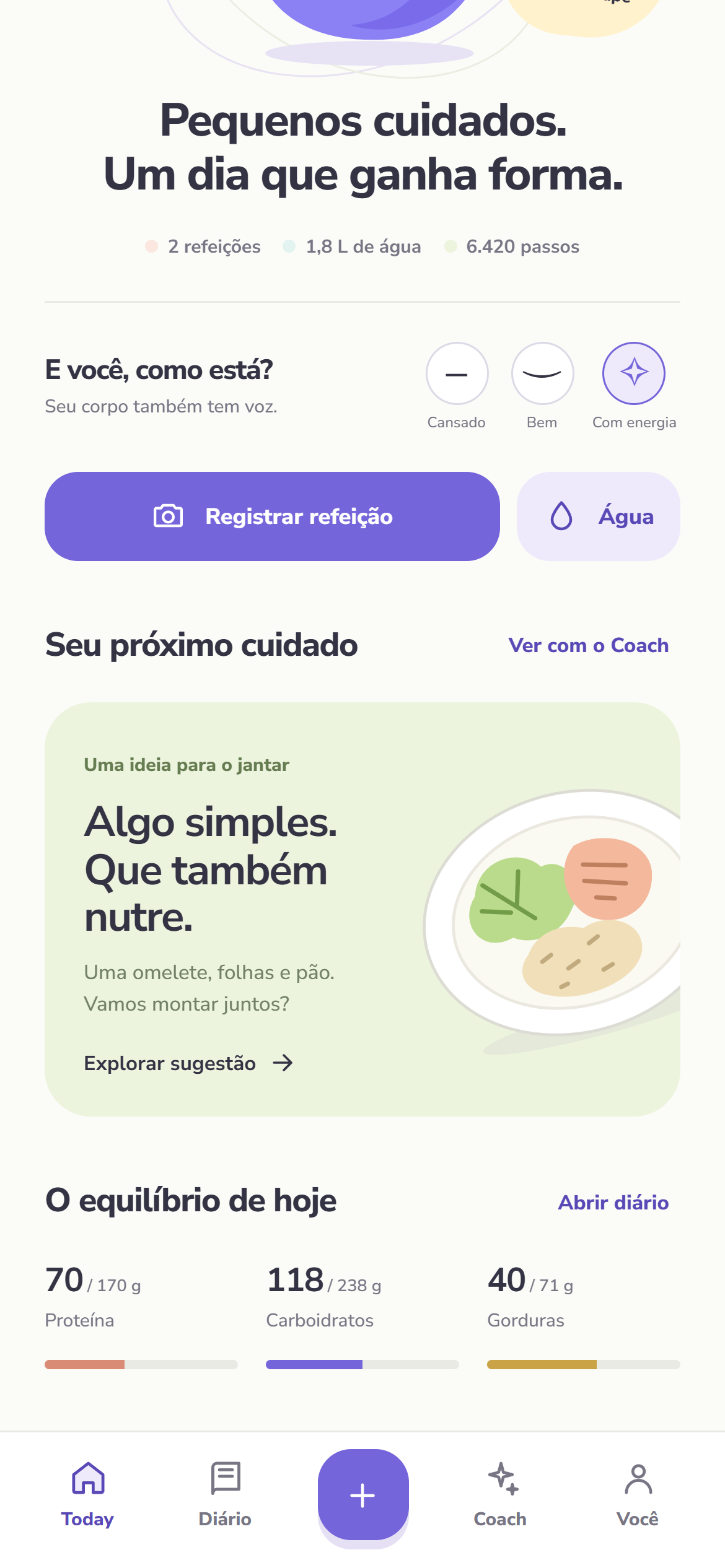
Task: Switch to the Diário tab
Action: pos(225,1495)
